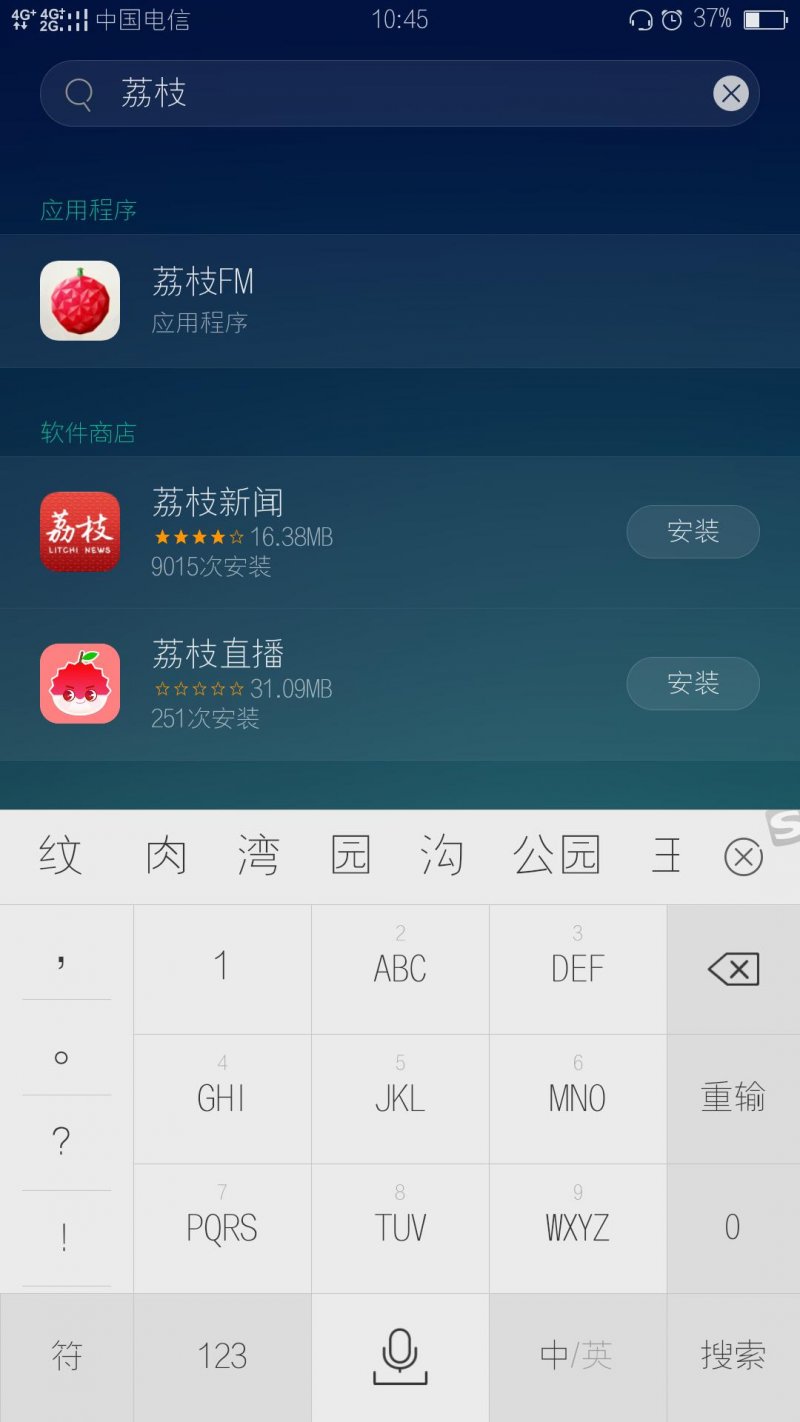800x1422 pixels.
Task: Open the 荔枝FM app icon
Action: point(79,300)
